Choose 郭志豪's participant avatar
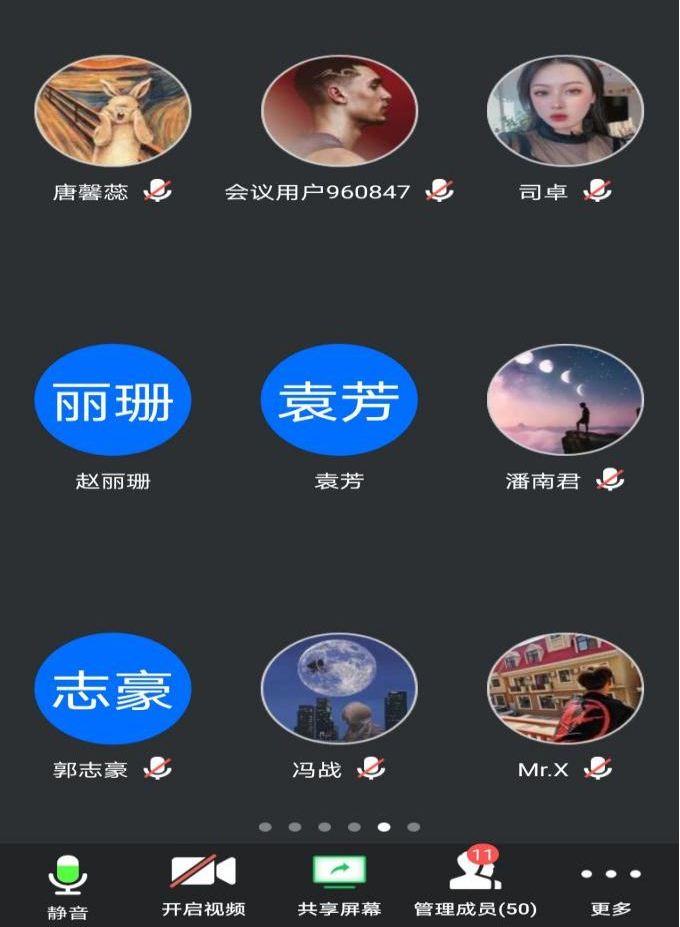The height and width of the screenshot is (927, 680). 112,689
